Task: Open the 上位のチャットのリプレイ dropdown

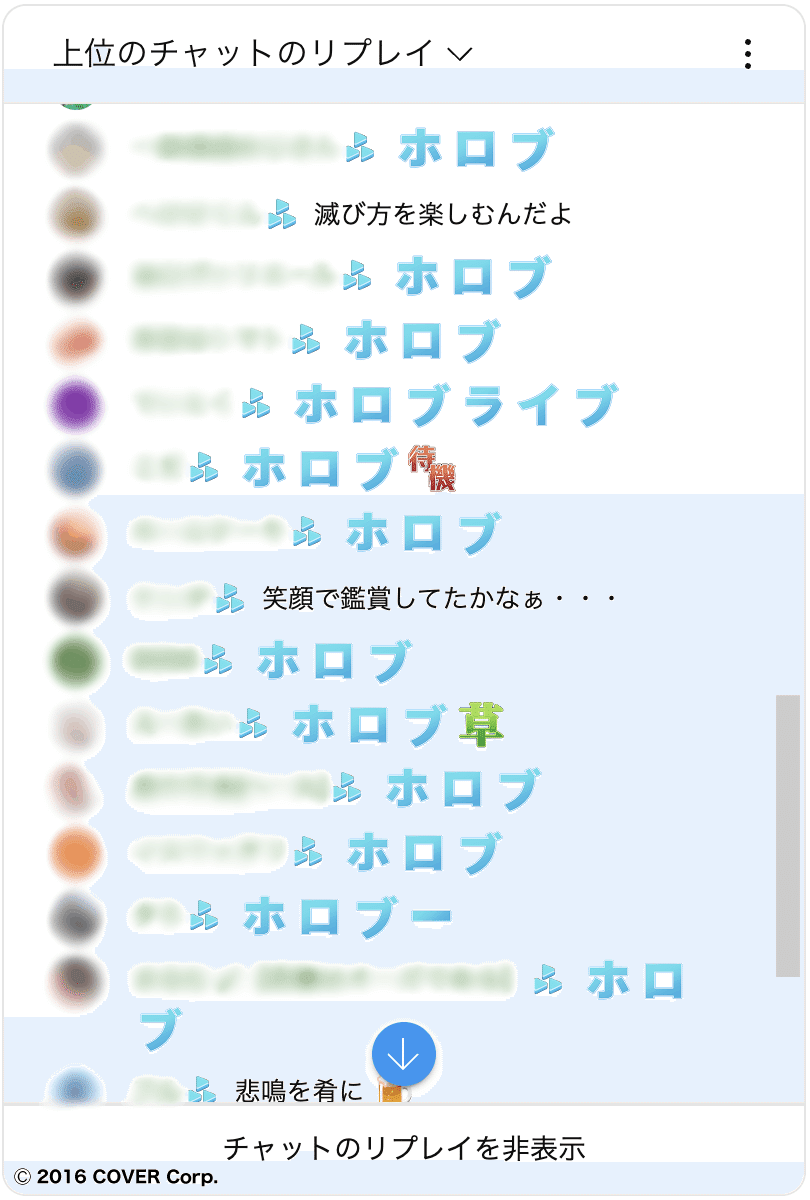Action: pyautogui.click(x=262, y=53)
